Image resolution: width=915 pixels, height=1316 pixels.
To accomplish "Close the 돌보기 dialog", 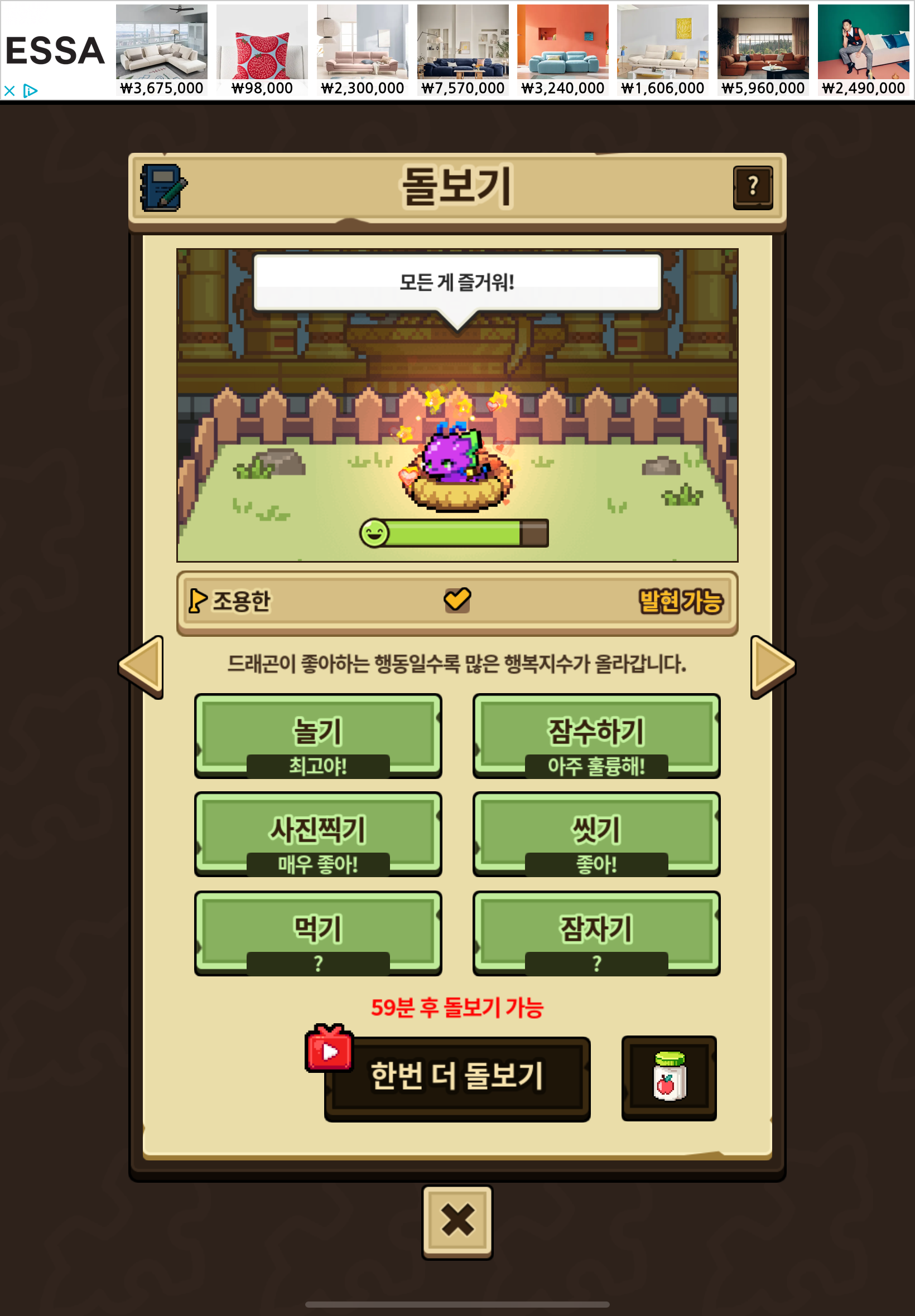I will (457, 1221).
